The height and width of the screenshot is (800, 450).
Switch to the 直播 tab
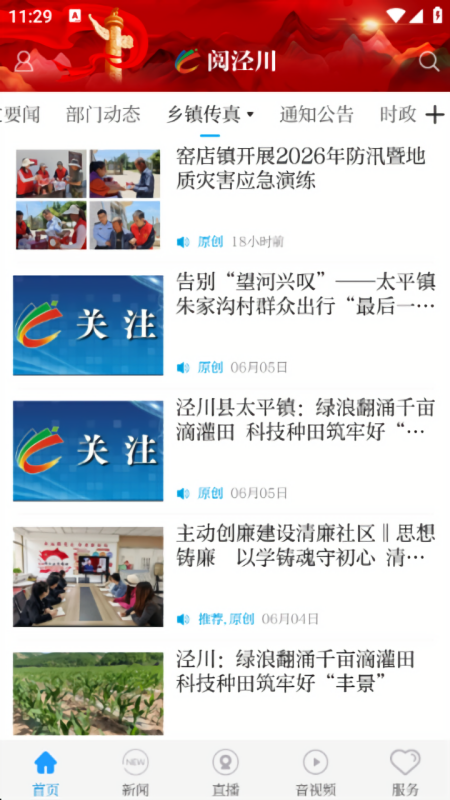[226, 771]
